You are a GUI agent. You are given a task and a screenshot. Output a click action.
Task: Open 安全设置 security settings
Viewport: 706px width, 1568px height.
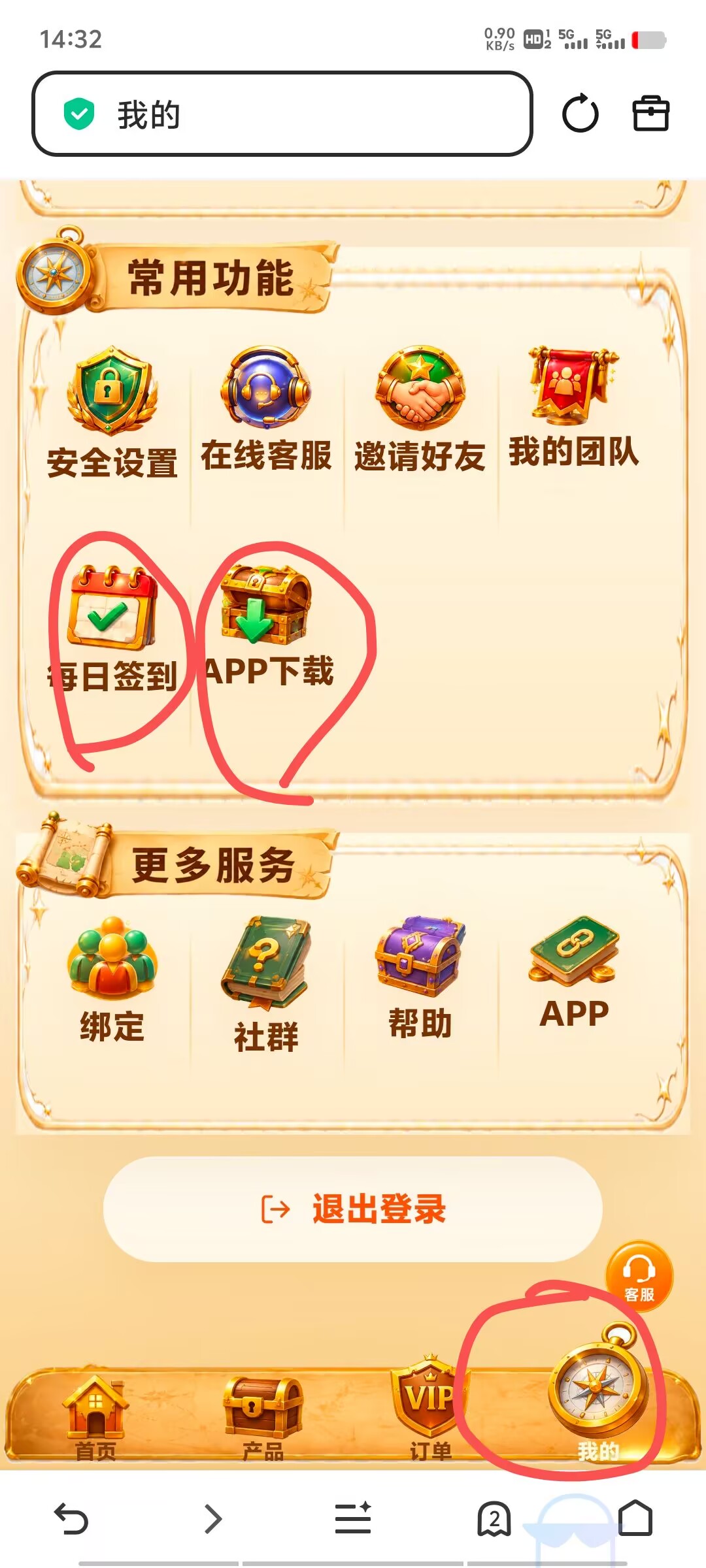112,413
